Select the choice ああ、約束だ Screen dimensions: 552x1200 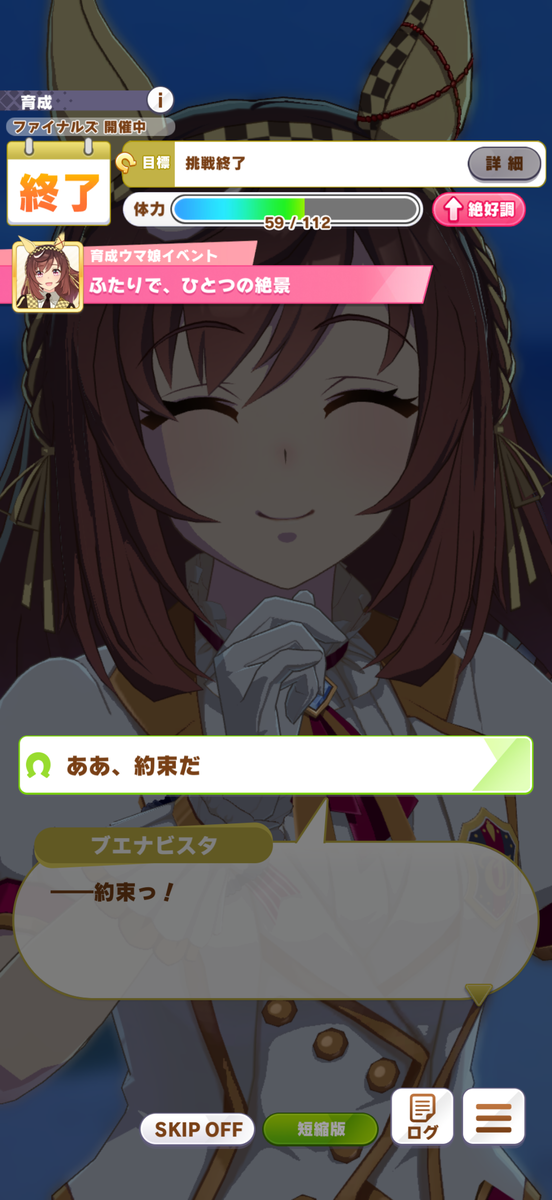[276, 766]
